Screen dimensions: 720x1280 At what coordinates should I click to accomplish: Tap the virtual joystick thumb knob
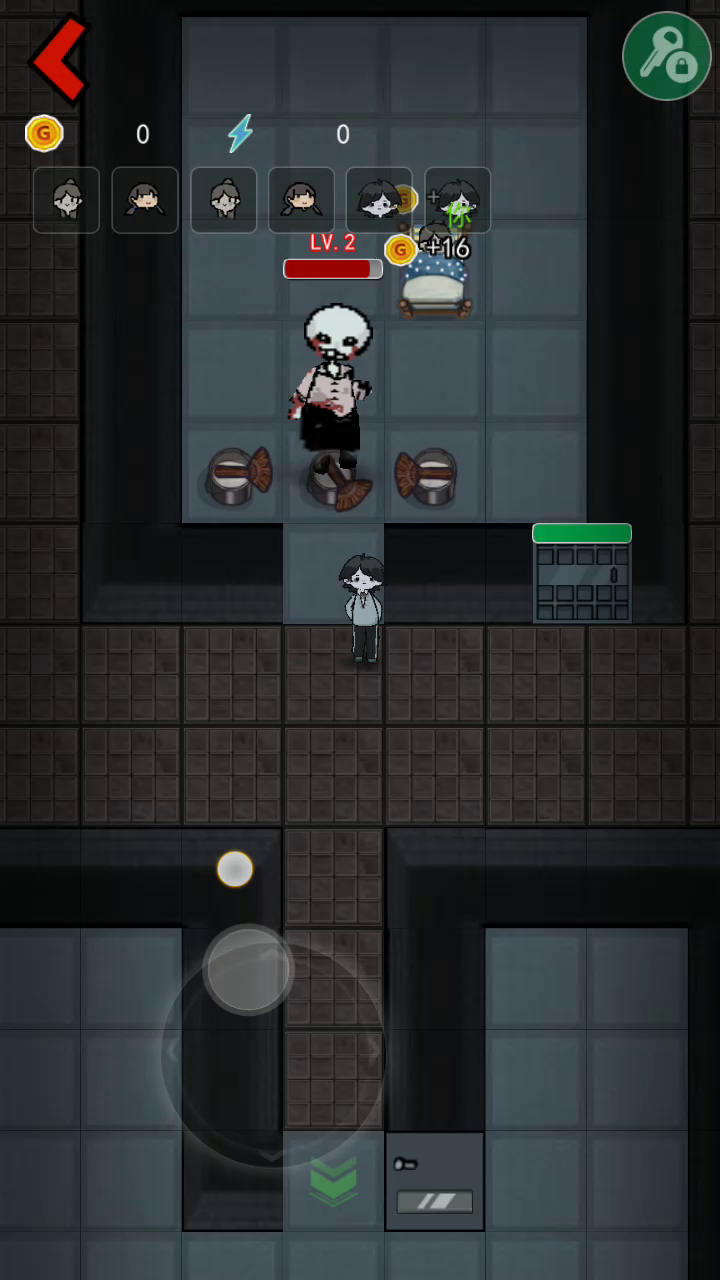tap(248, 969)
